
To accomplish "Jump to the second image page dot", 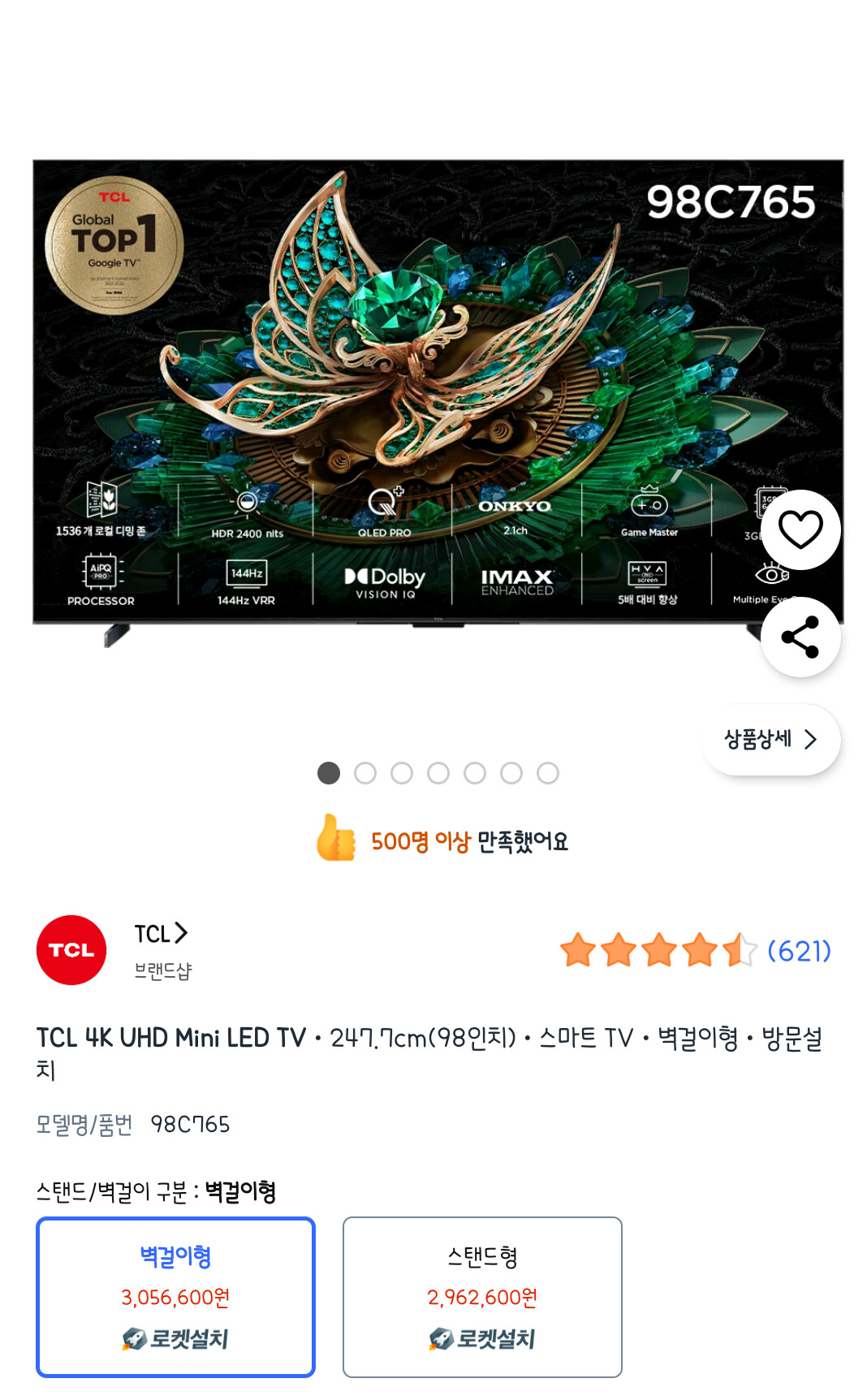I will 365,773.
